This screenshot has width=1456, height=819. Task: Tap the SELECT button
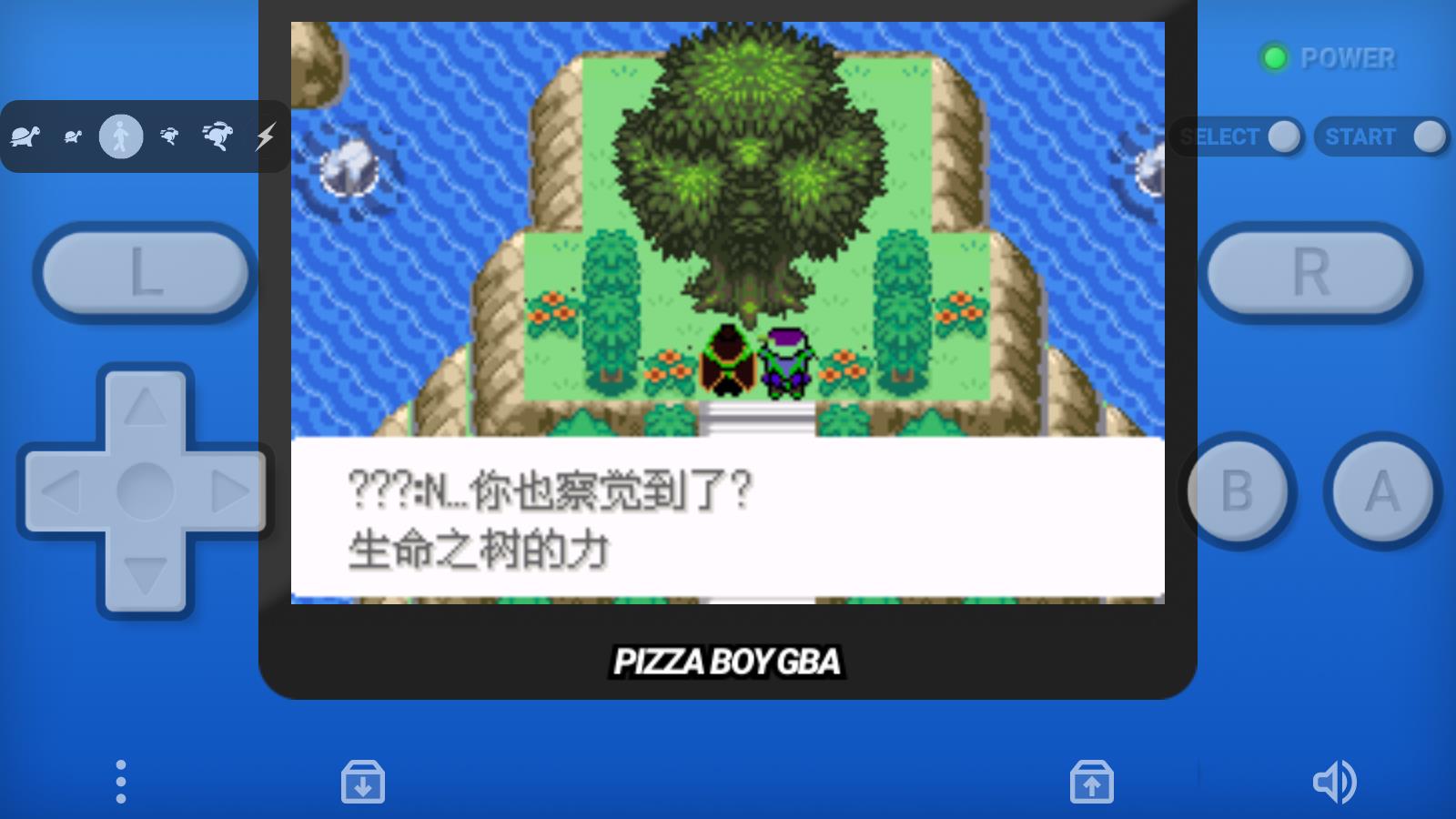(x=1239, y=137)
